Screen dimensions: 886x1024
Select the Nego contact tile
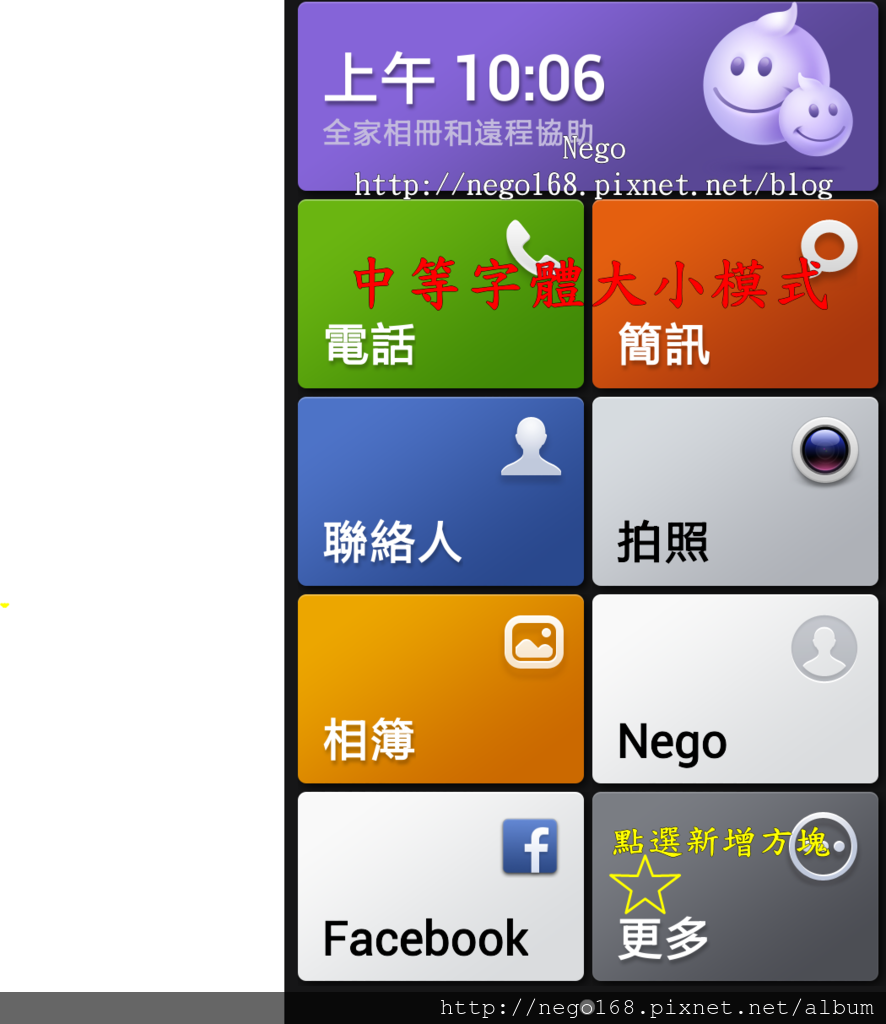[735, 689]
